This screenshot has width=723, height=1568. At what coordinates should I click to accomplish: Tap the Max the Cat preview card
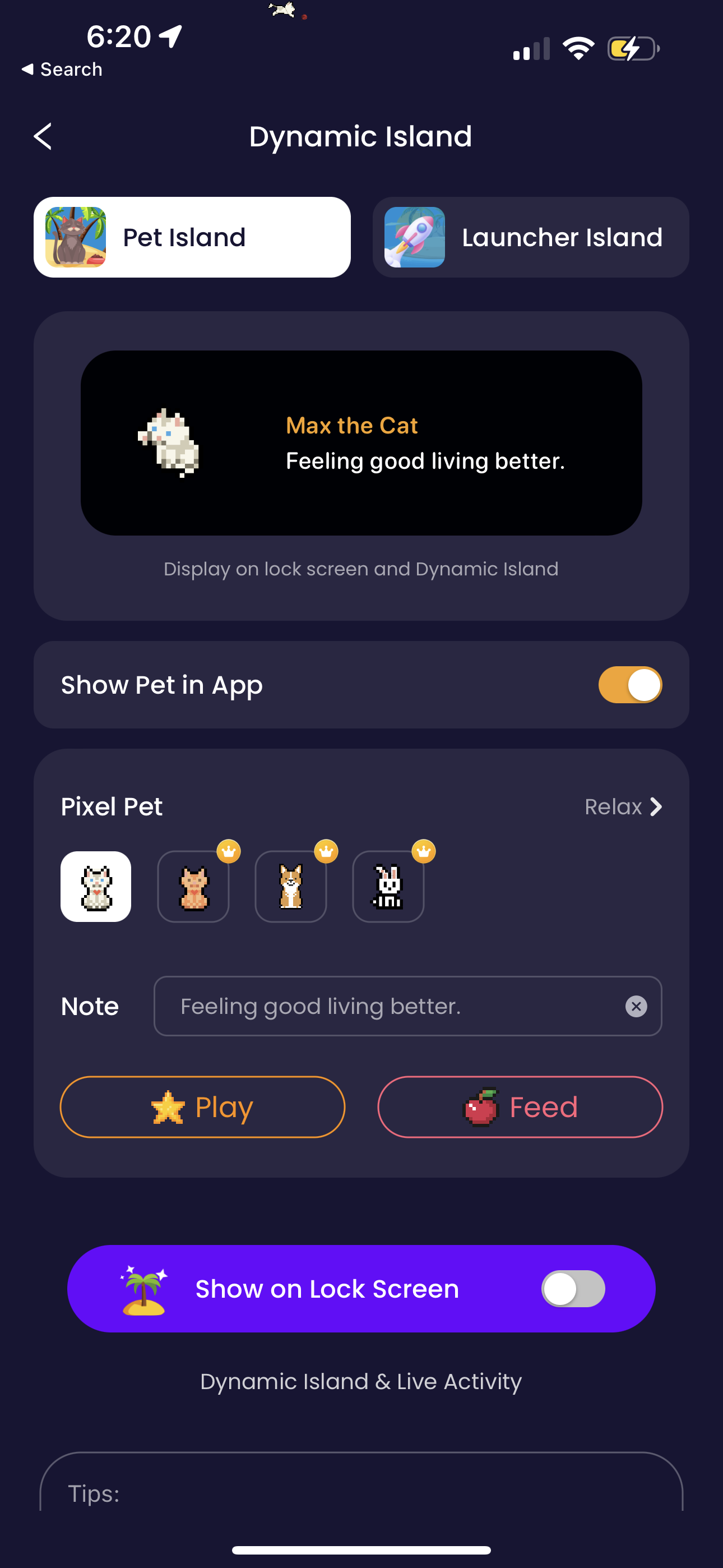pos(361,442)
